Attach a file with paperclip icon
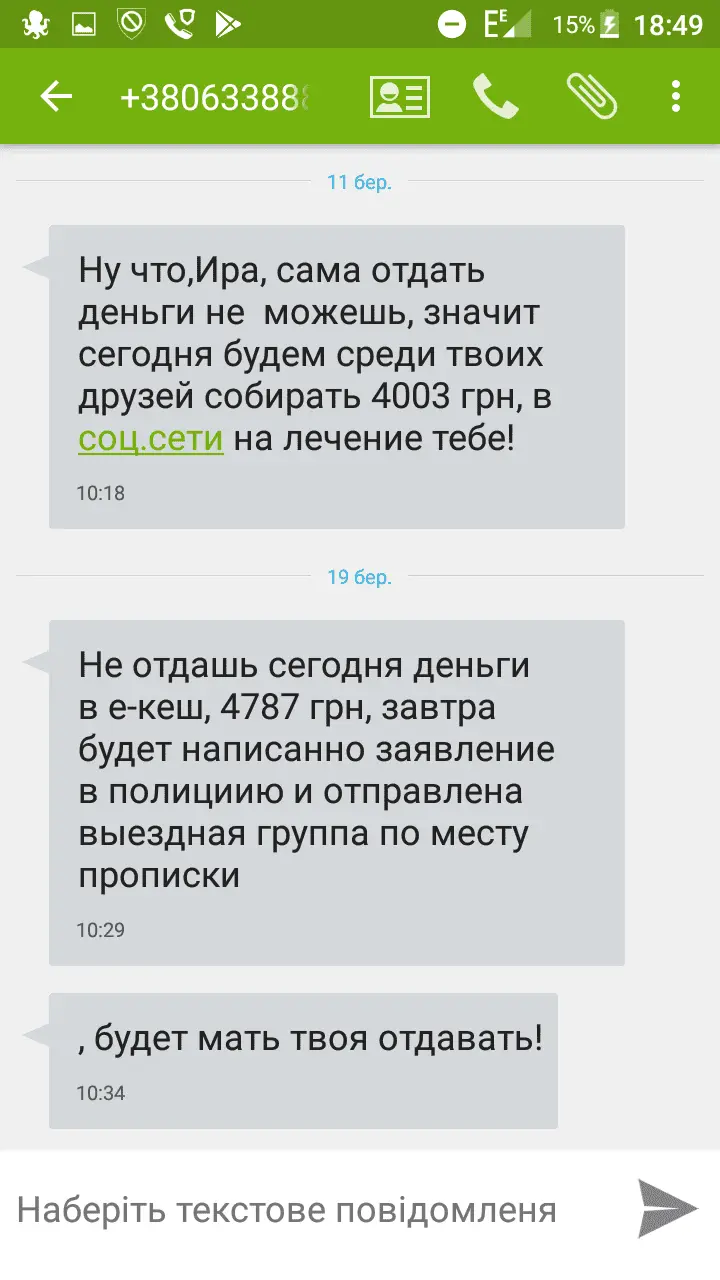720x1280 pixels. [x=590, y=96]
